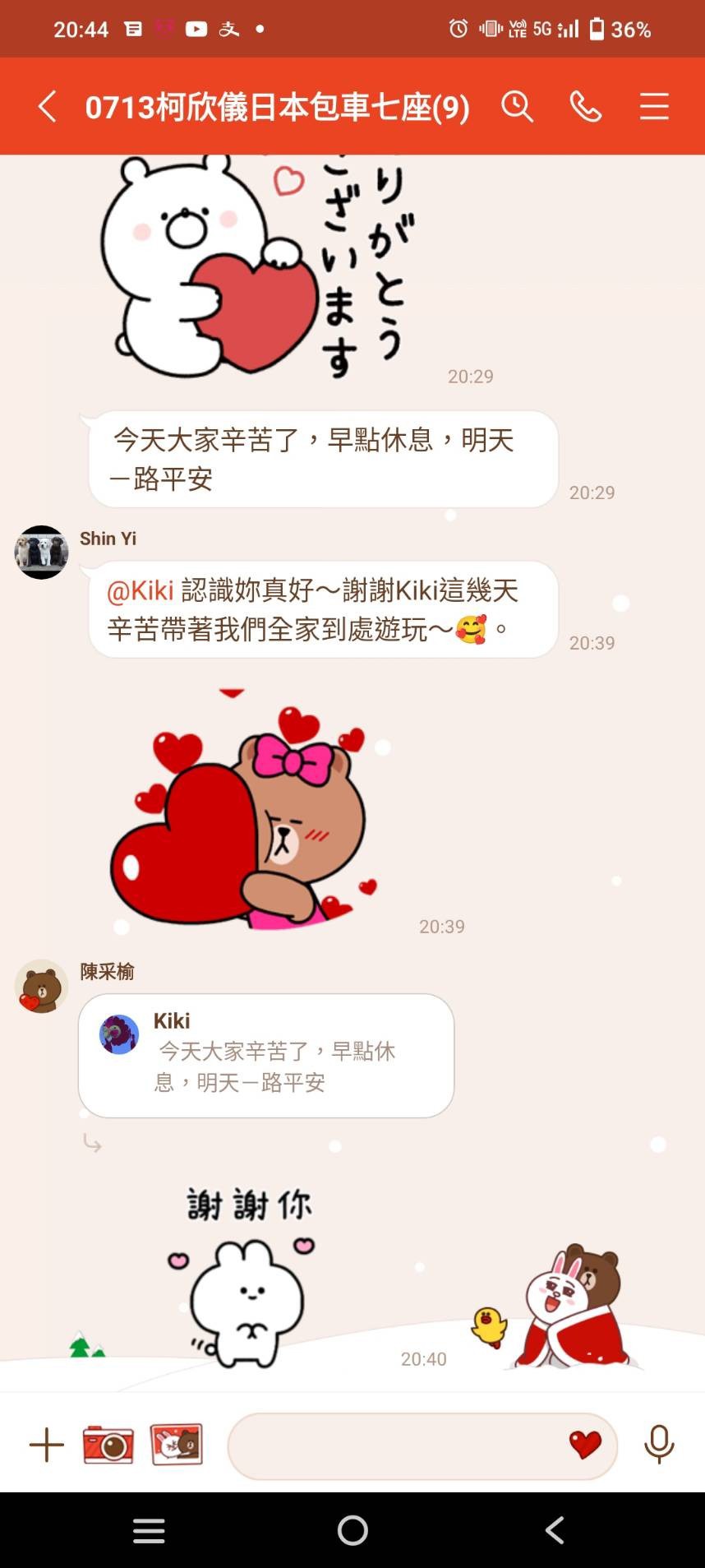Focus the message input field

coord(394,1445)
